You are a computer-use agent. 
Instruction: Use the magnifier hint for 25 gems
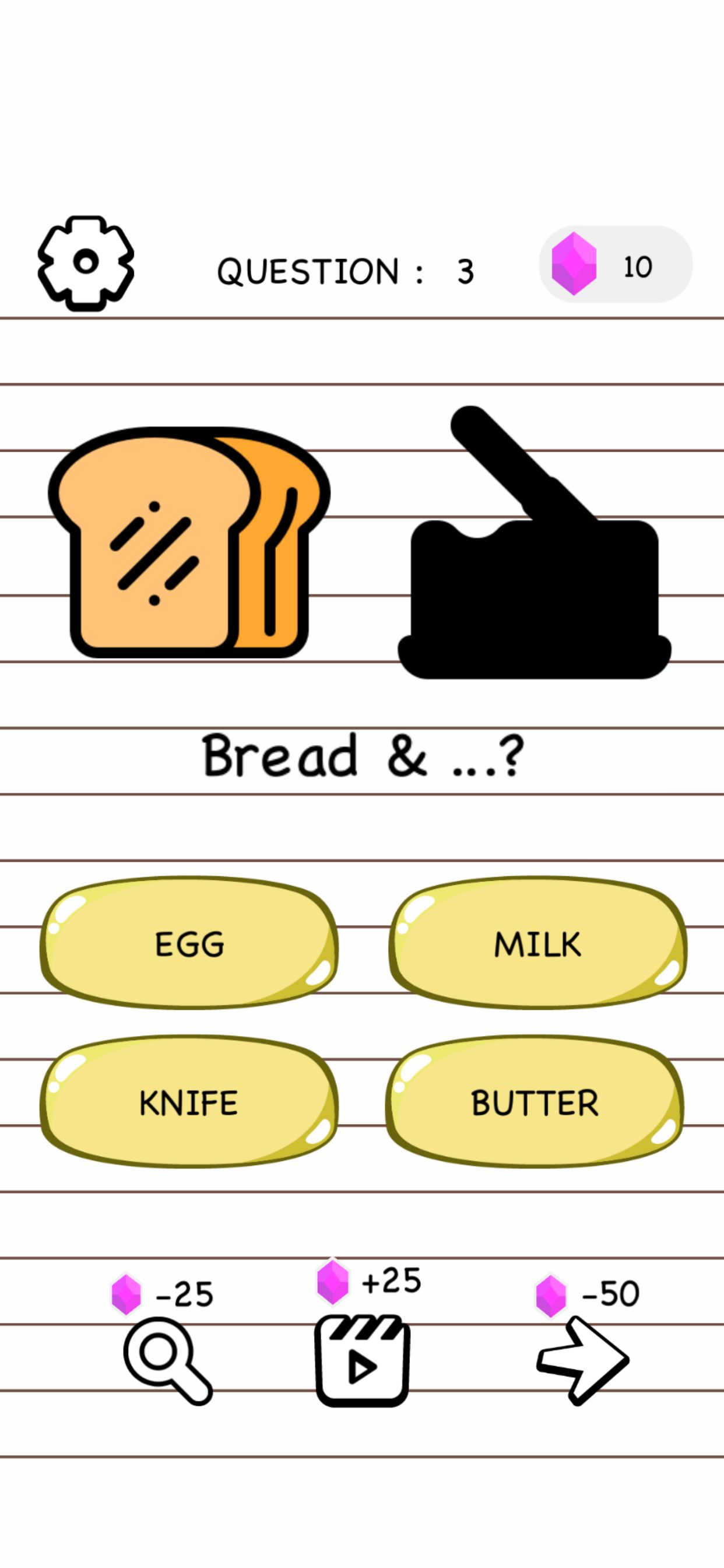[x=167, y=1361]
